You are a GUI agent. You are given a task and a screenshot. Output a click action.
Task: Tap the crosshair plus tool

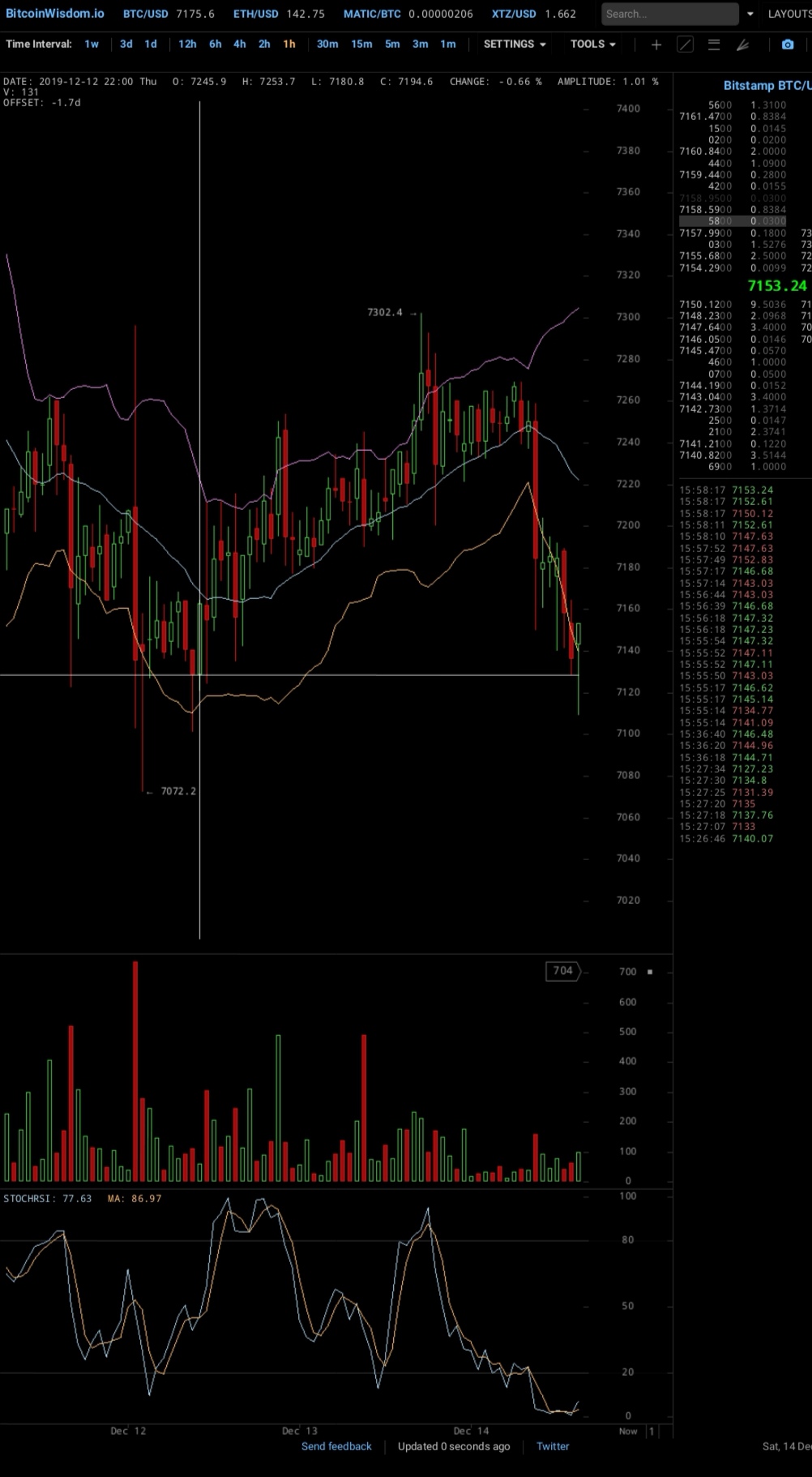[x=656, y=45]
